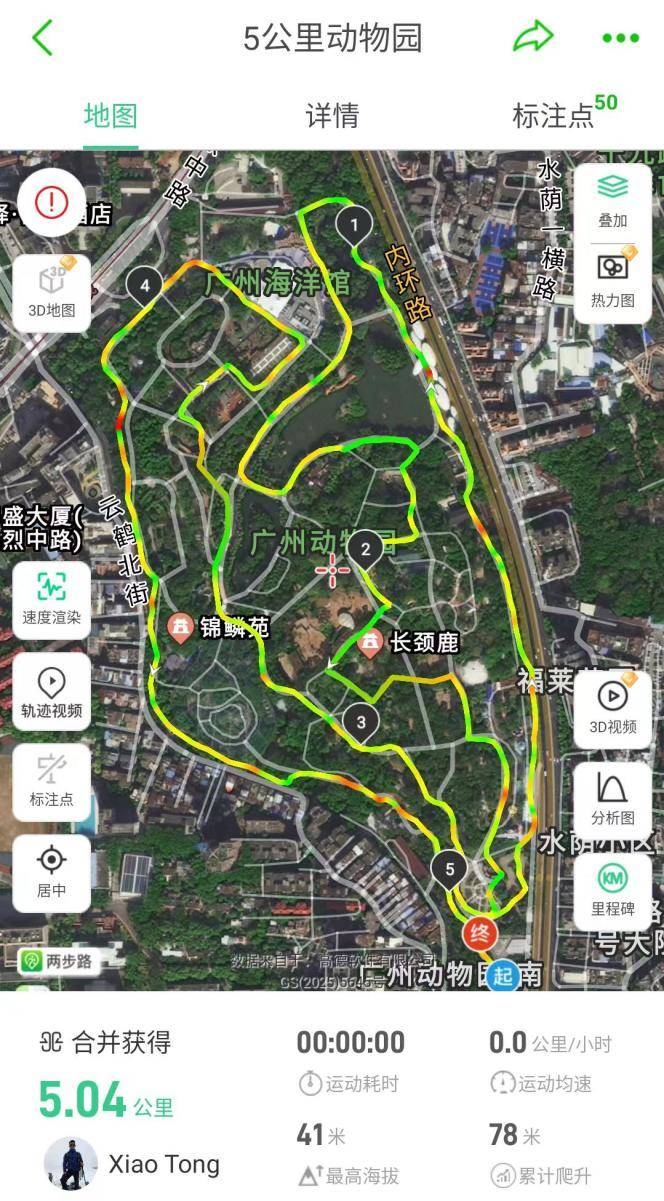Show the 热力图 heat map
The height and width of the screenshot is (1201, 664).
tap(613, 282)
